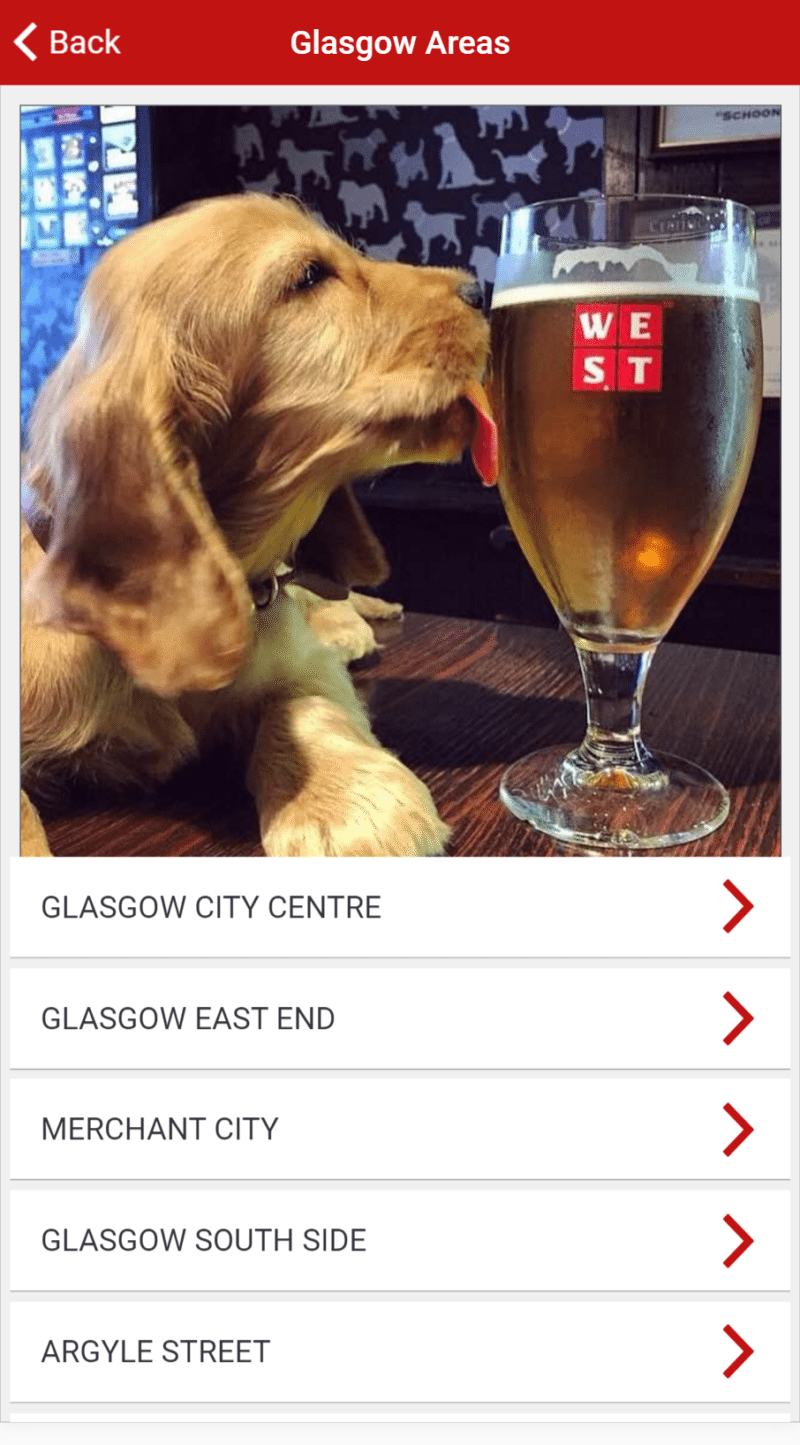View Glasgow South Side area

[x=399, y=1240]
